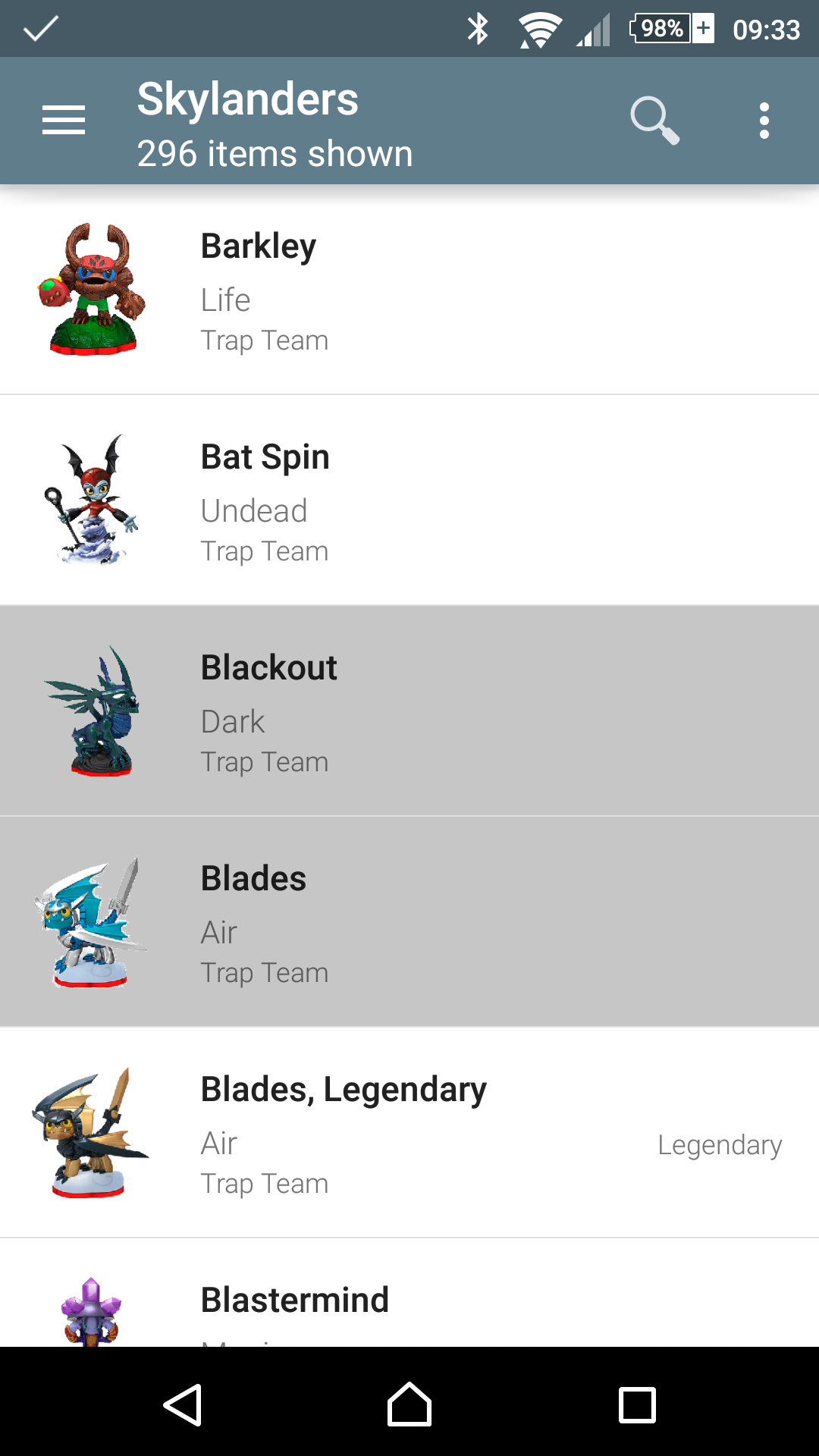Image resolution: width=819 pixels, height=1456 pixels.
Task: Tap the Blades Air row
Action: click(x=409, y=922)
